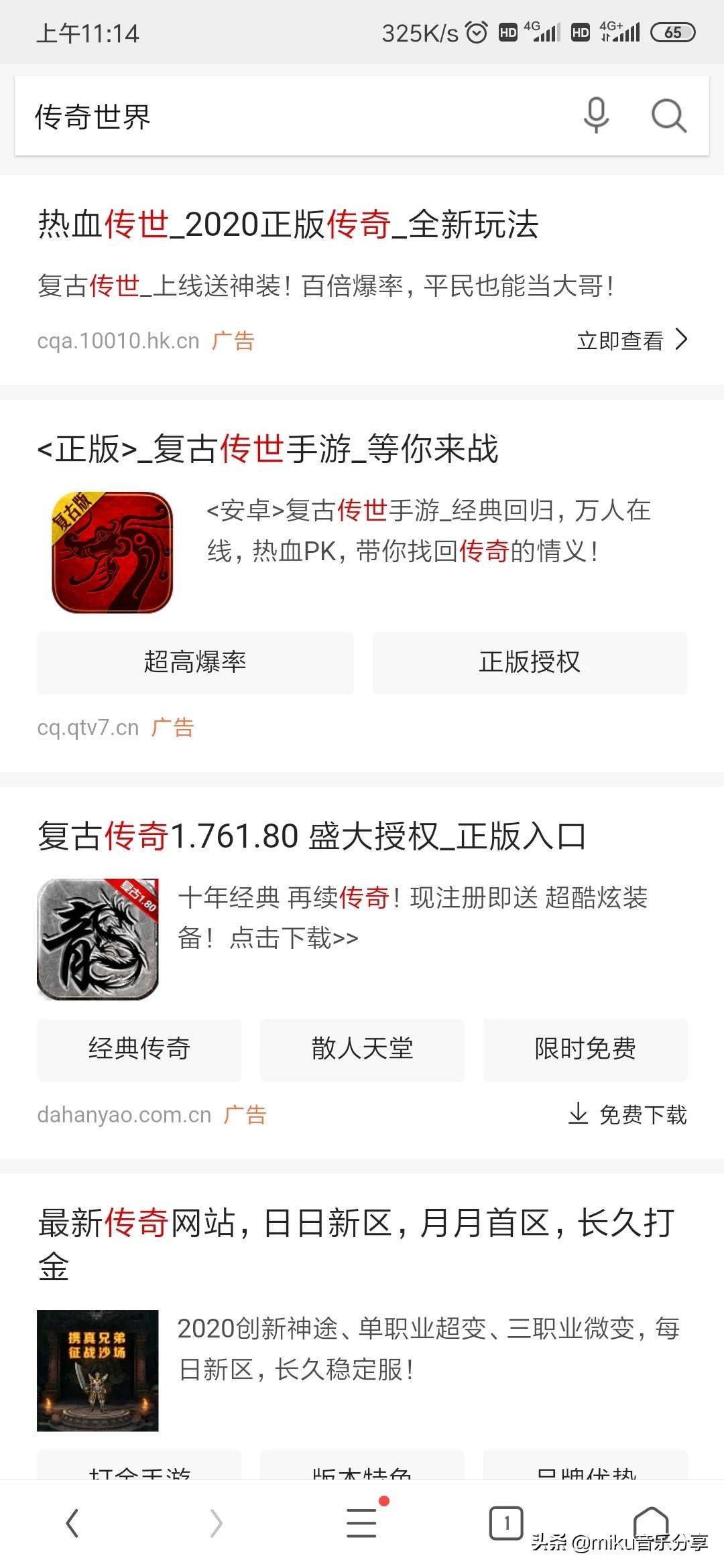Select the 超高爆率 chip

point(195,662)
